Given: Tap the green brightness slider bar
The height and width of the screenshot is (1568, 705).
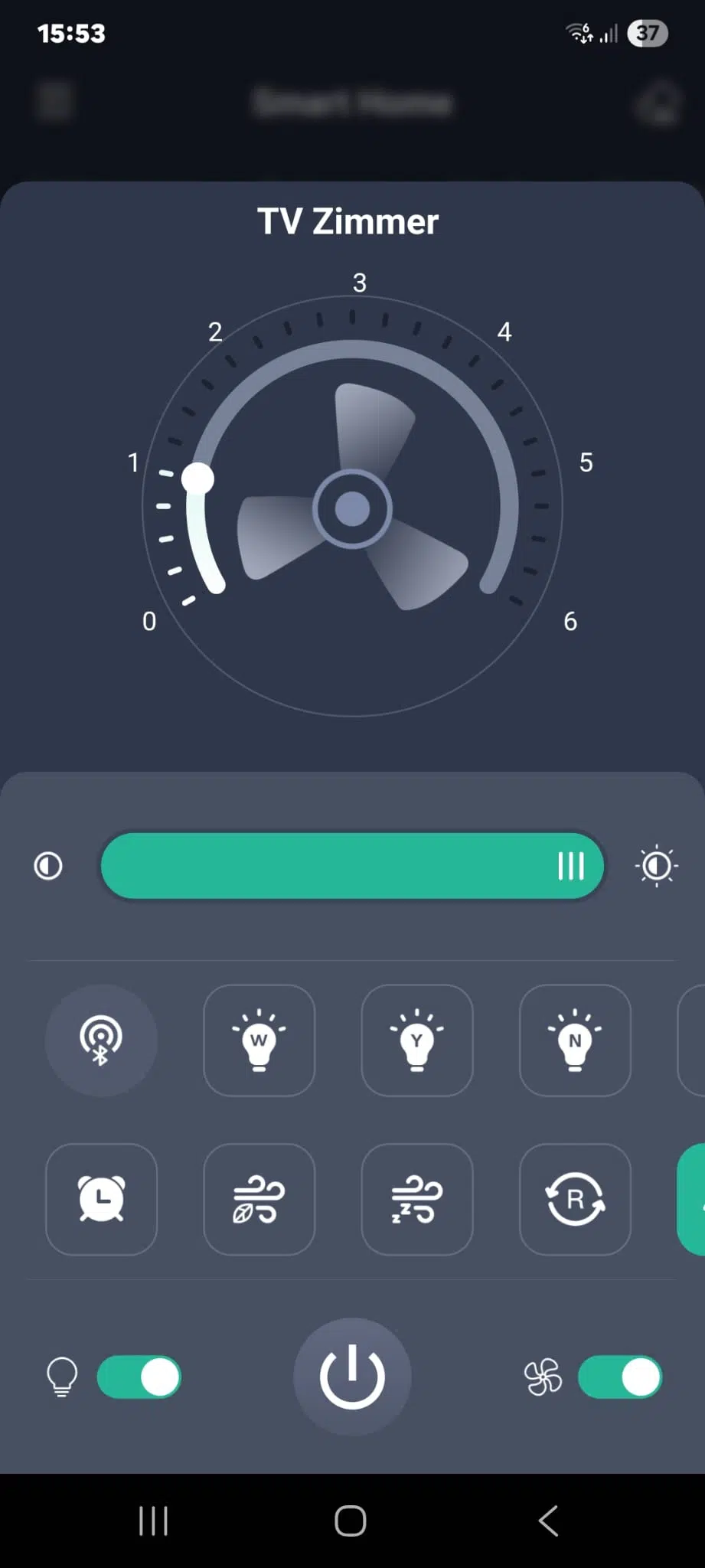Looking at the screenshot, I should click(352, 866).
